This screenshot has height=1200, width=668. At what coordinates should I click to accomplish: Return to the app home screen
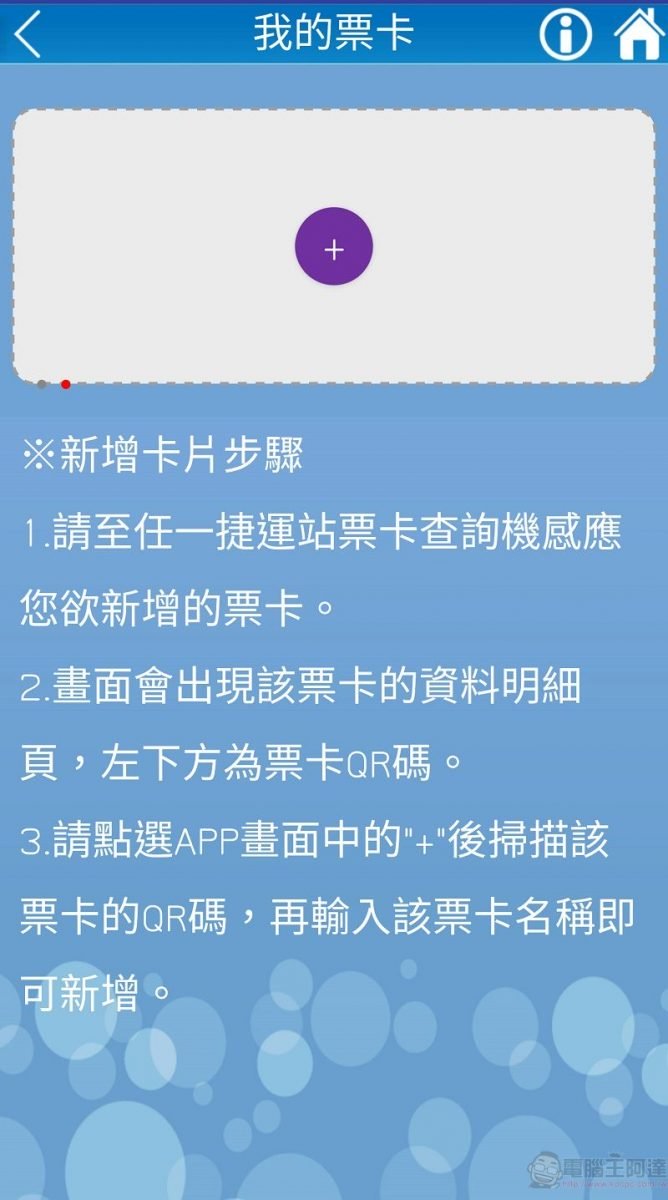point(639,33)
